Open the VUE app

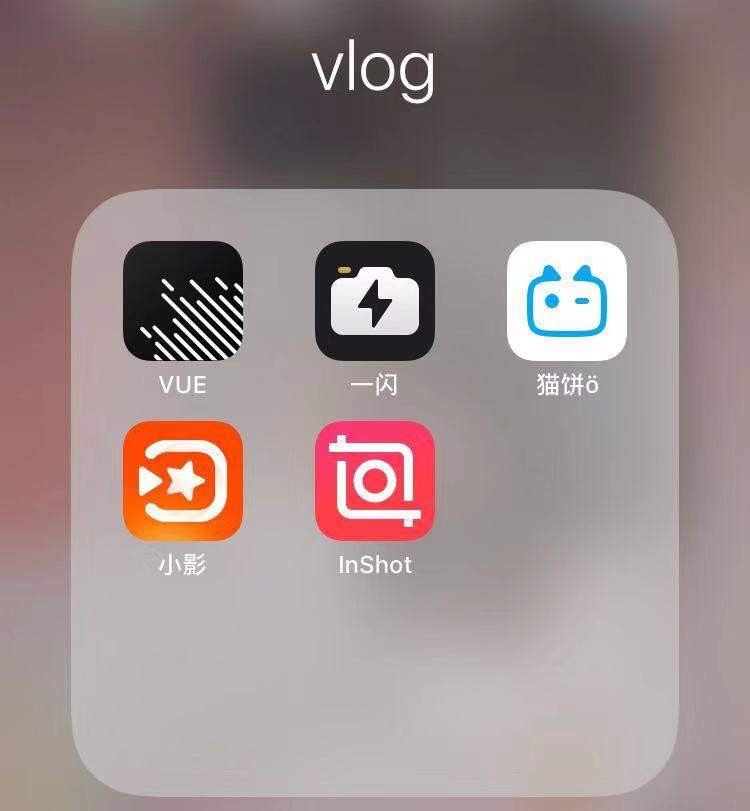(182, 301)
